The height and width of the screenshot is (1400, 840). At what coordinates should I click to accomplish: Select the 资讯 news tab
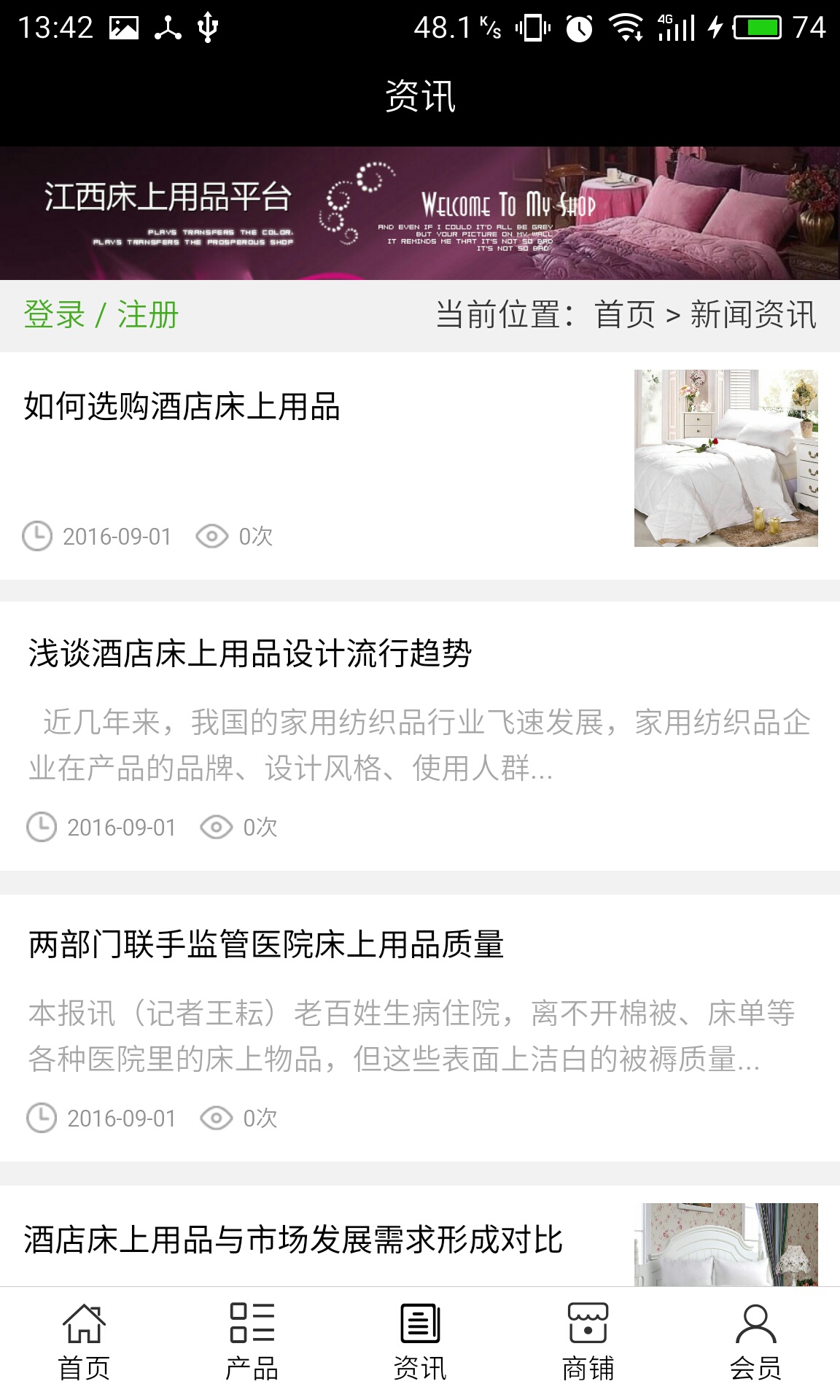[x=420, y=1343]
